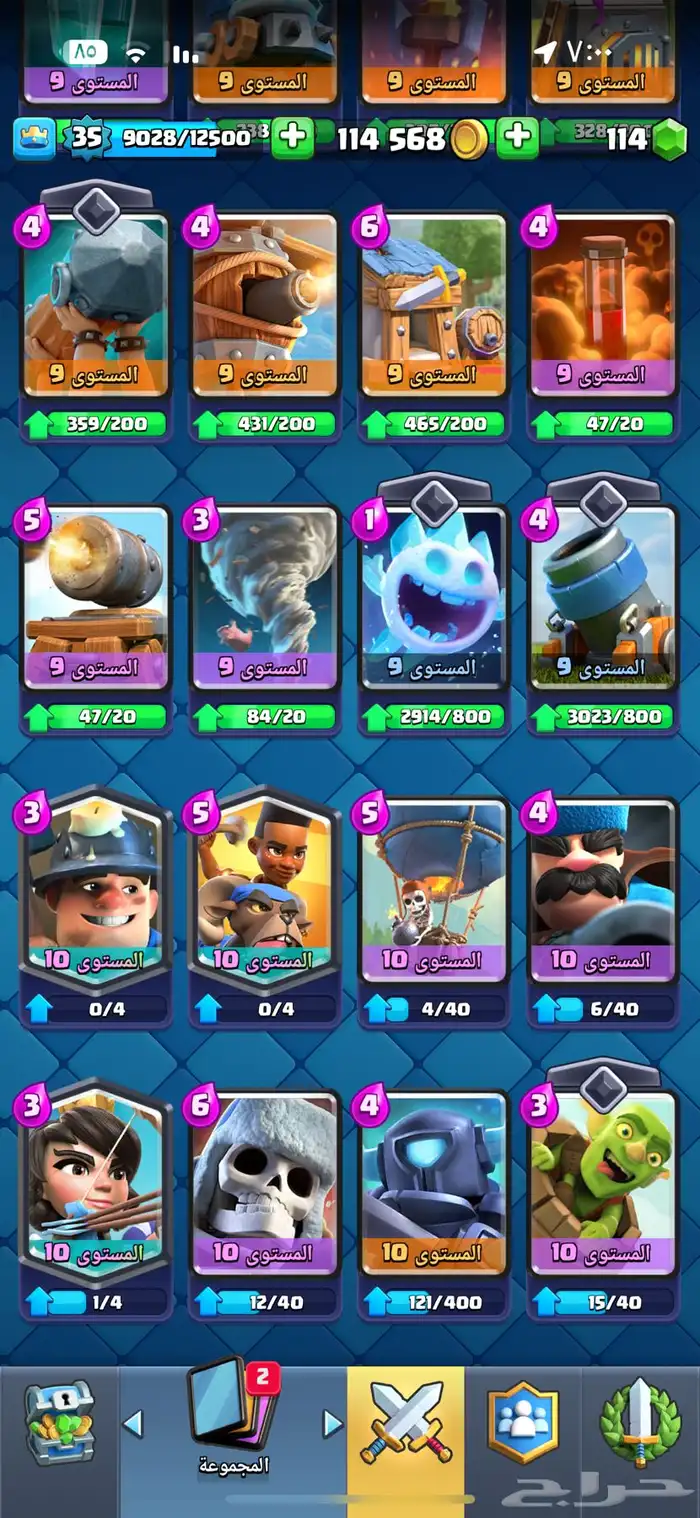Select the Giant Skeleton card
Screen dimensions: 700x1518
[x=266, y=1180]
